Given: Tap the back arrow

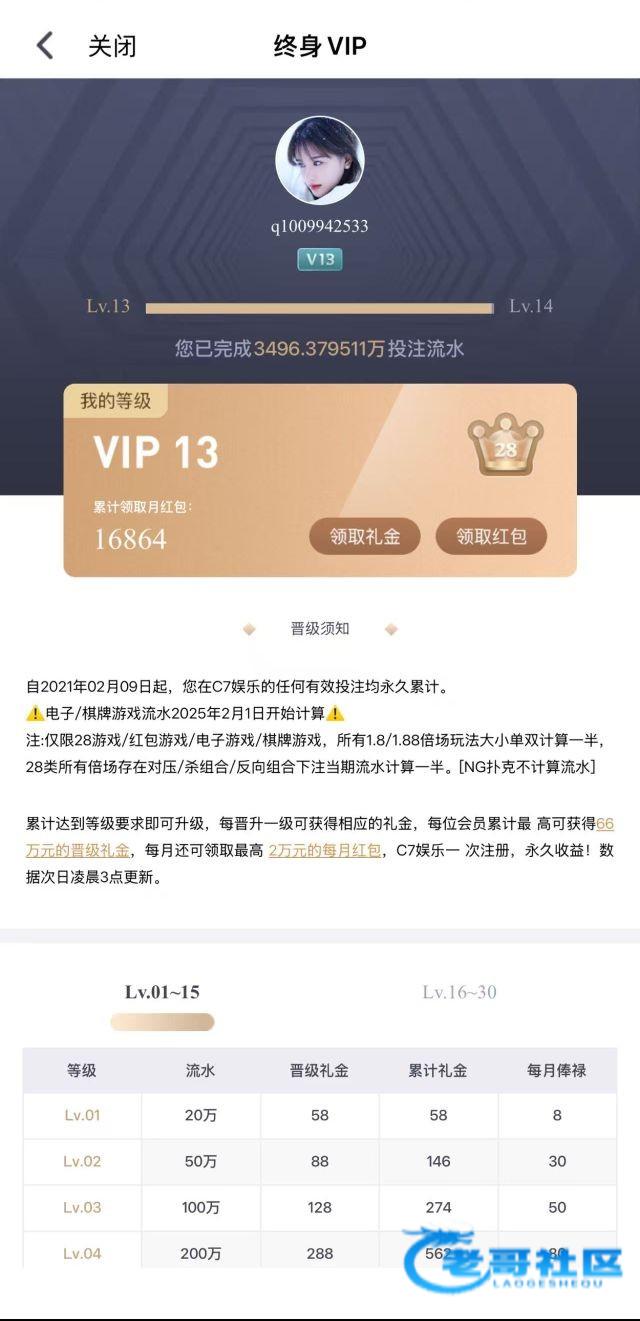Looking at the screenshot, I should 44,45.
